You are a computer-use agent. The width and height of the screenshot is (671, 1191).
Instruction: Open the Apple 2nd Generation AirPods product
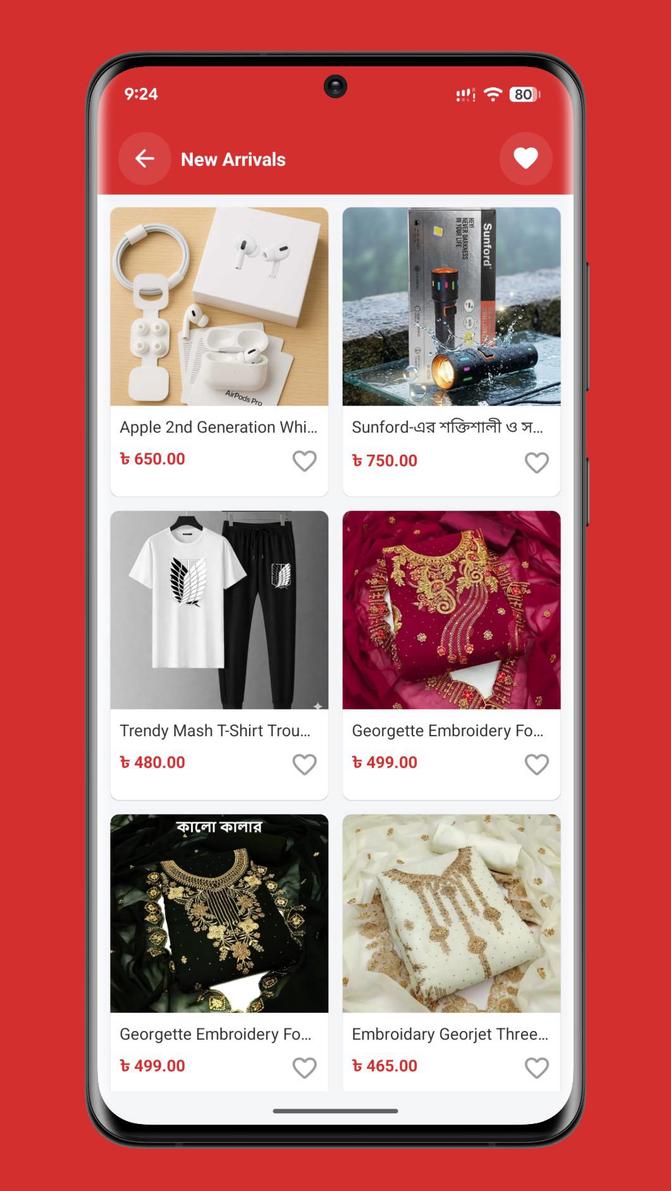pyautogui.click(x=219, y=307)
